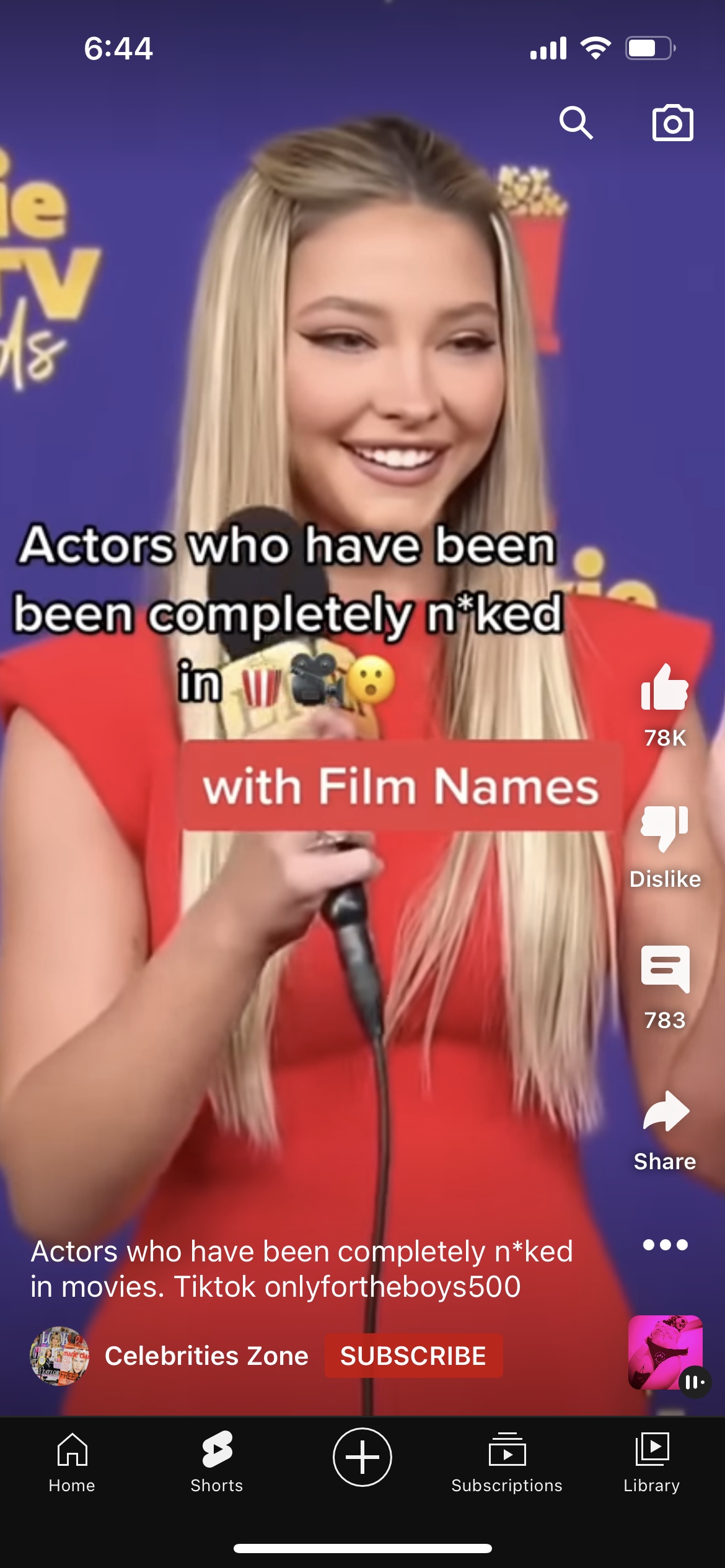
Task: Open search from the top bar
Action: coord(576,123)
